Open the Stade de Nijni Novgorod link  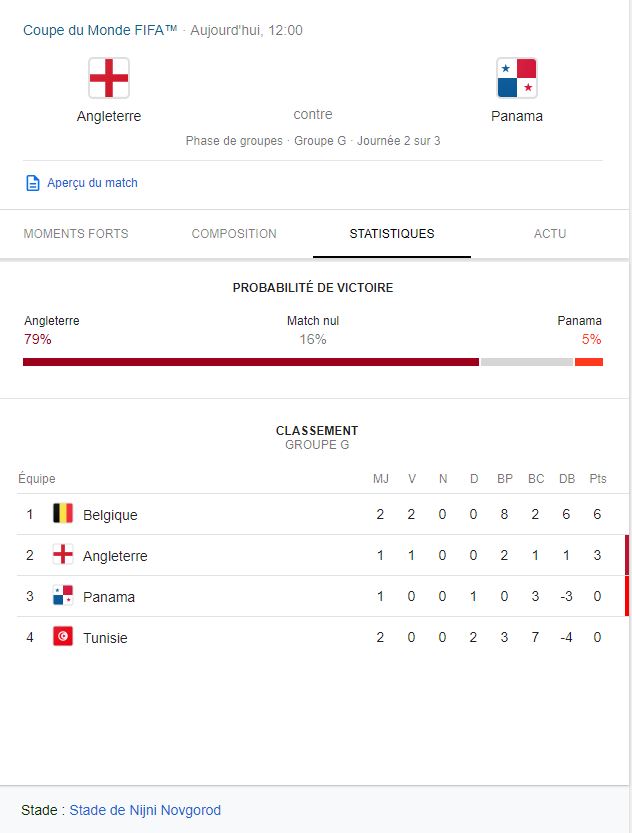click(145, 810)
